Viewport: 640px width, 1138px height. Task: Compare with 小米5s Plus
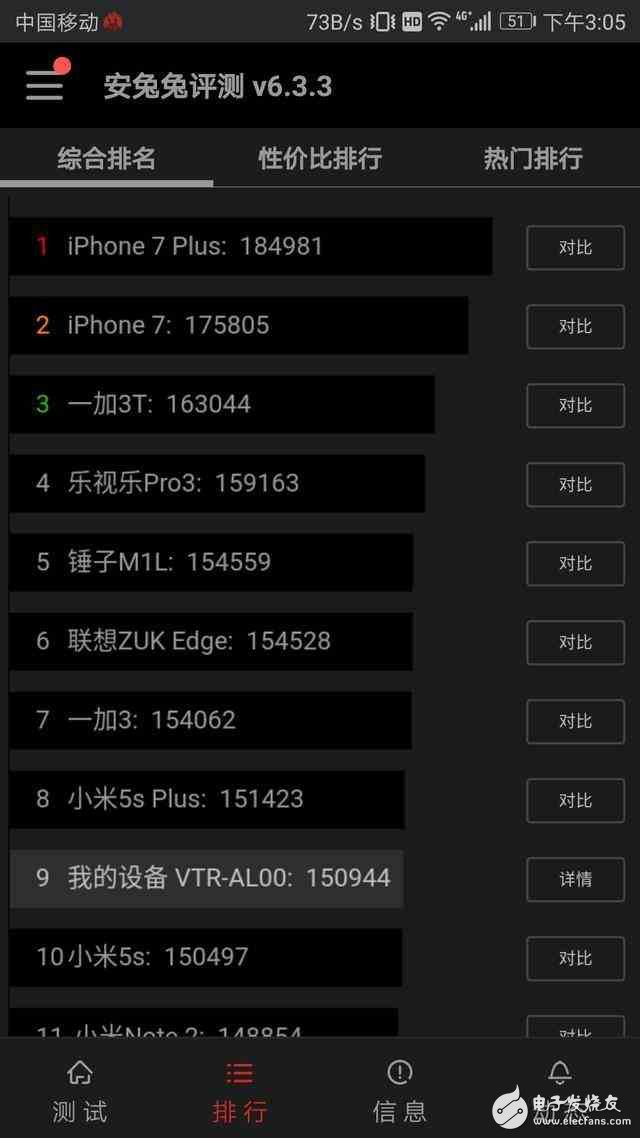[x=575, y=800]
